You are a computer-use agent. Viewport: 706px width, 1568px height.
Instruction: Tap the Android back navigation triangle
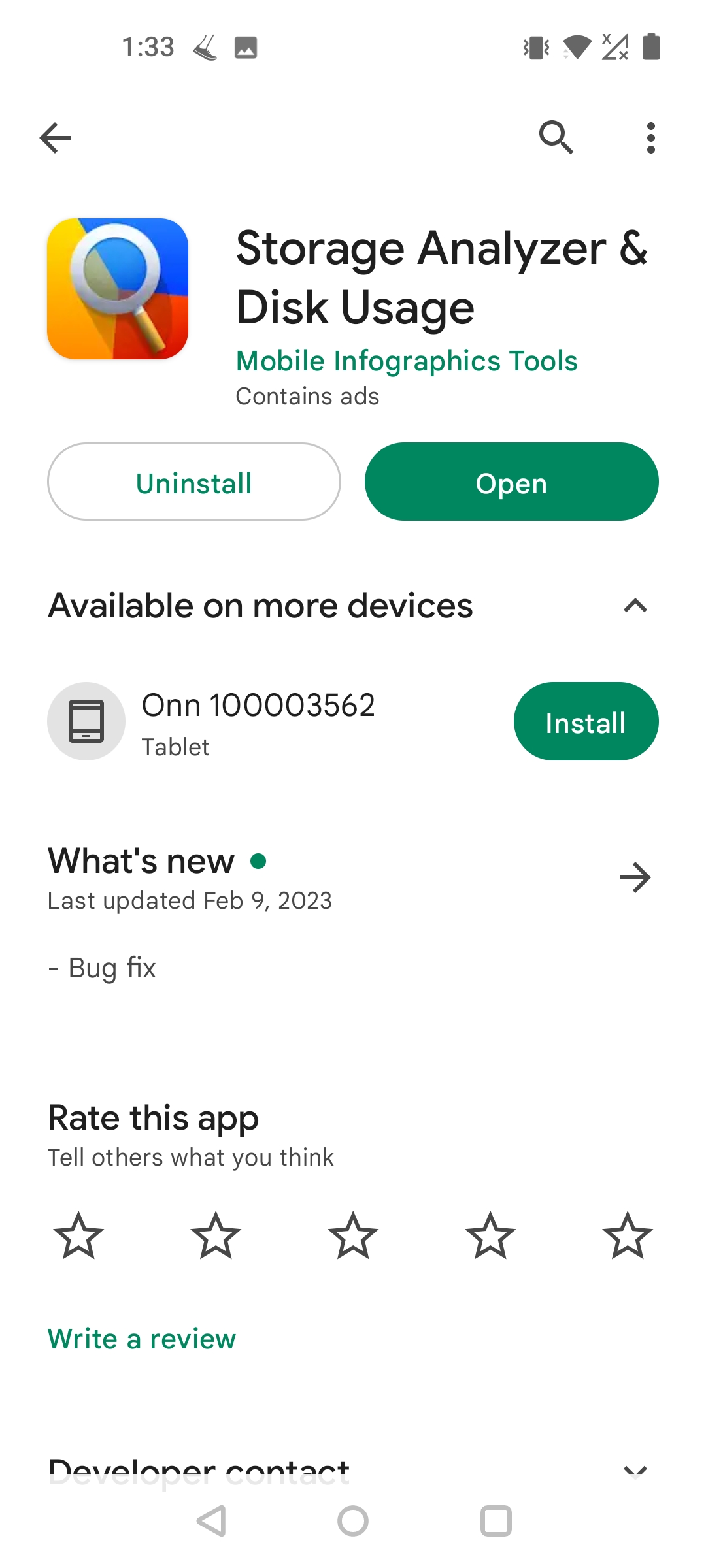(x=210, y=1520)
